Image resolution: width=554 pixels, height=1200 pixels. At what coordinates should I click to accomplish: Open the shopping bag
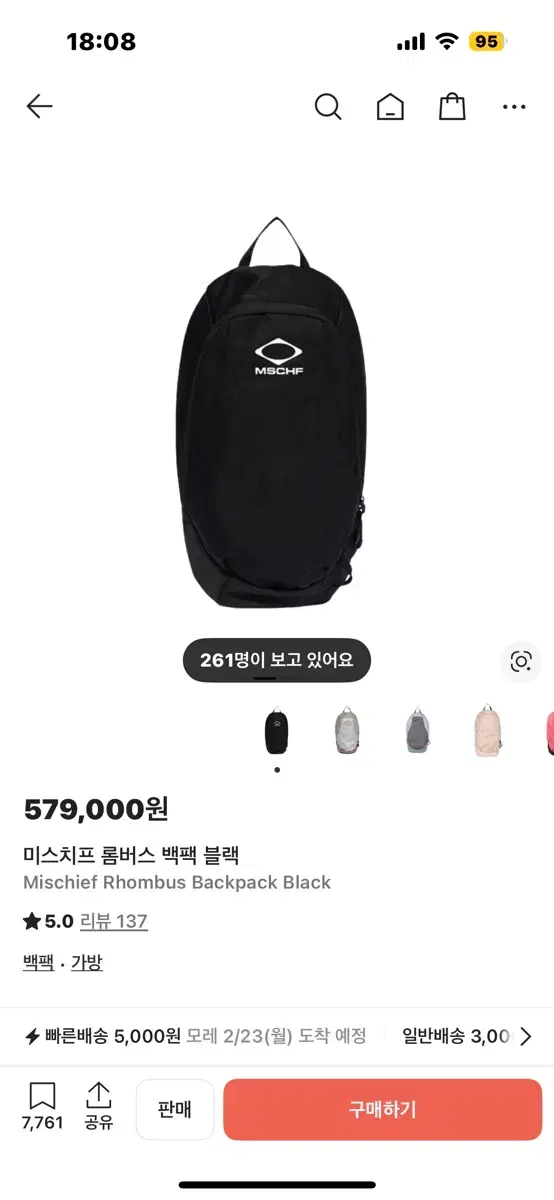coord(453,106)
